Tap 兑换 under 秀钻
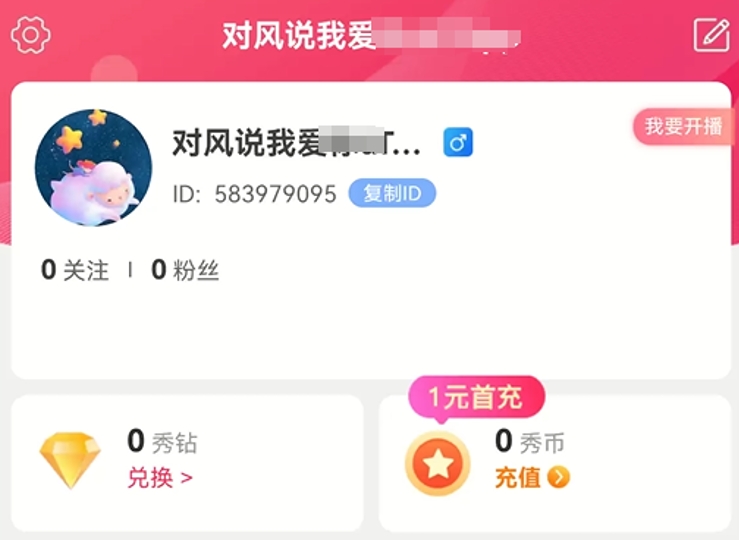This screenshot has width=739, height=540. pos(160,478)
